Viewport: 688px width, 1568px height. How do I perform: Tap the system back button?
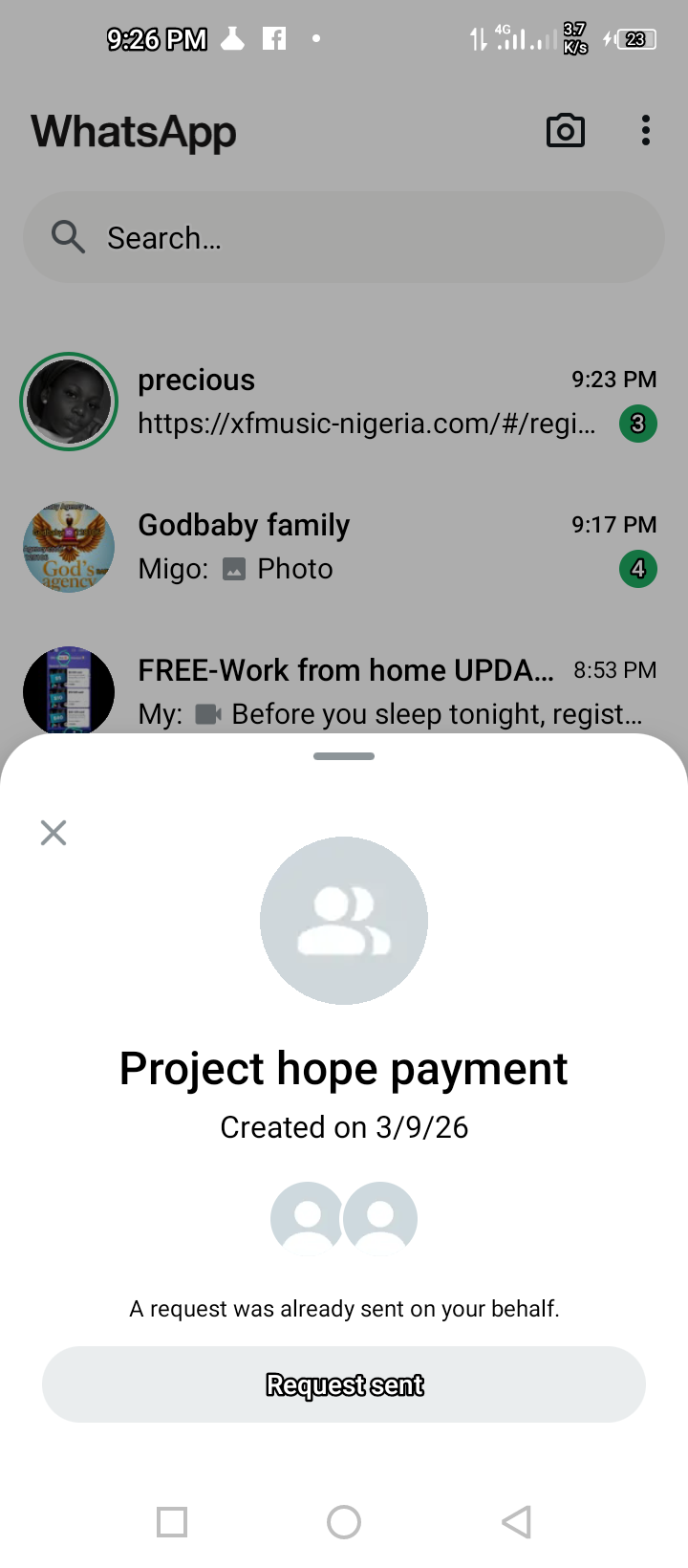click(x=516, y=1521)
